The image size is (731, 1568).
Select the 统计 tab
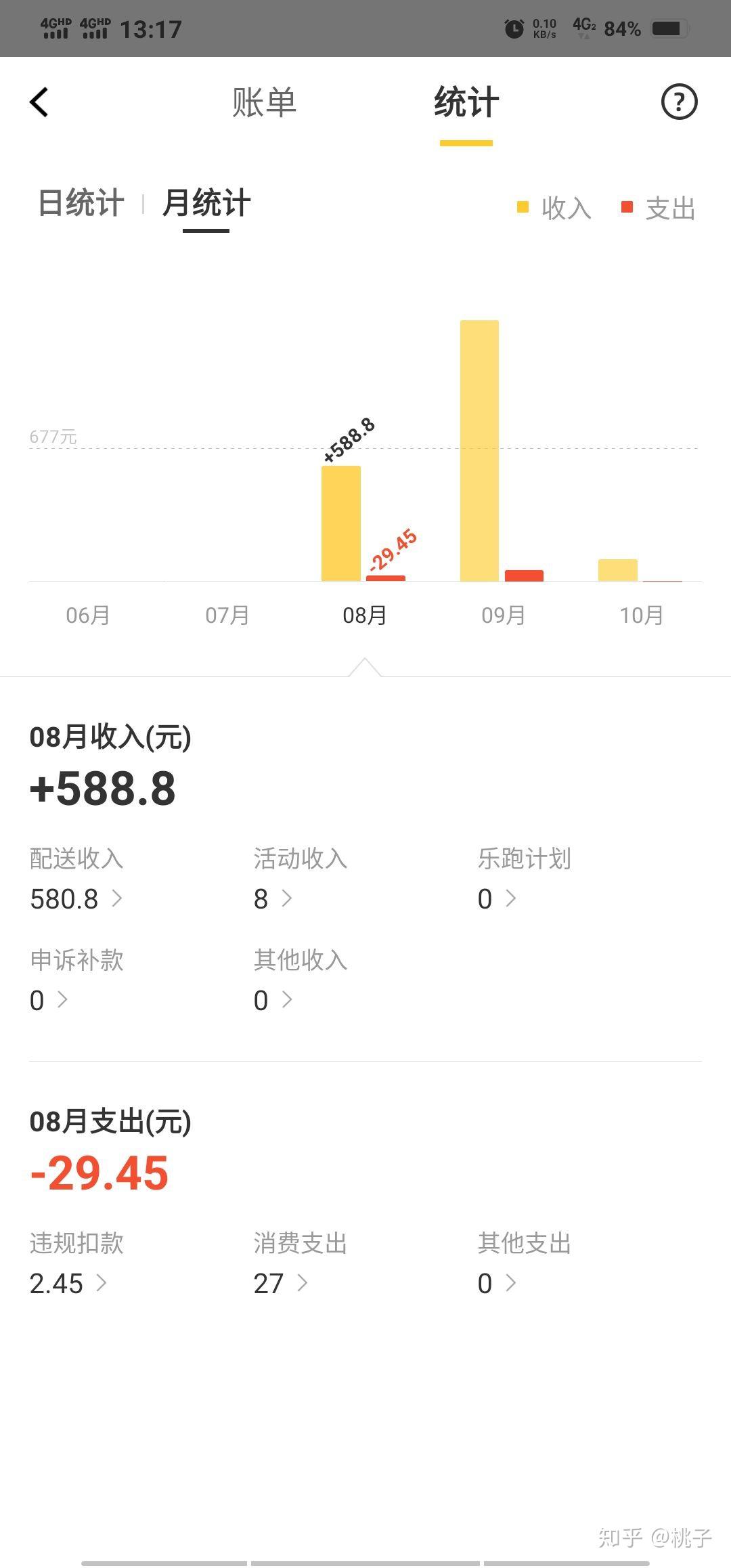466,102
